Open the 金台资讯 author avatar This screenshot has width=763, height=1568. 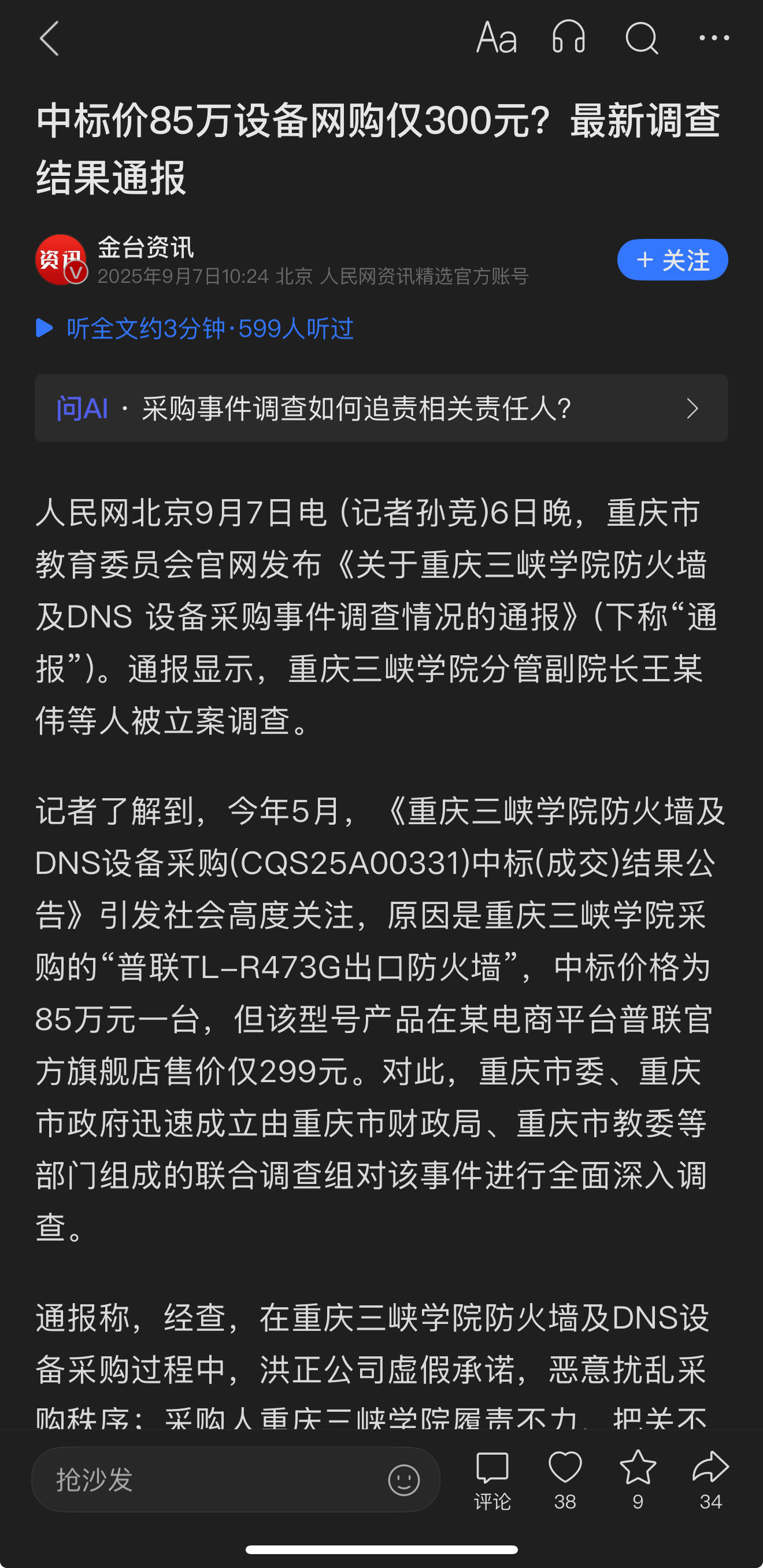click(x=61, y=260)
